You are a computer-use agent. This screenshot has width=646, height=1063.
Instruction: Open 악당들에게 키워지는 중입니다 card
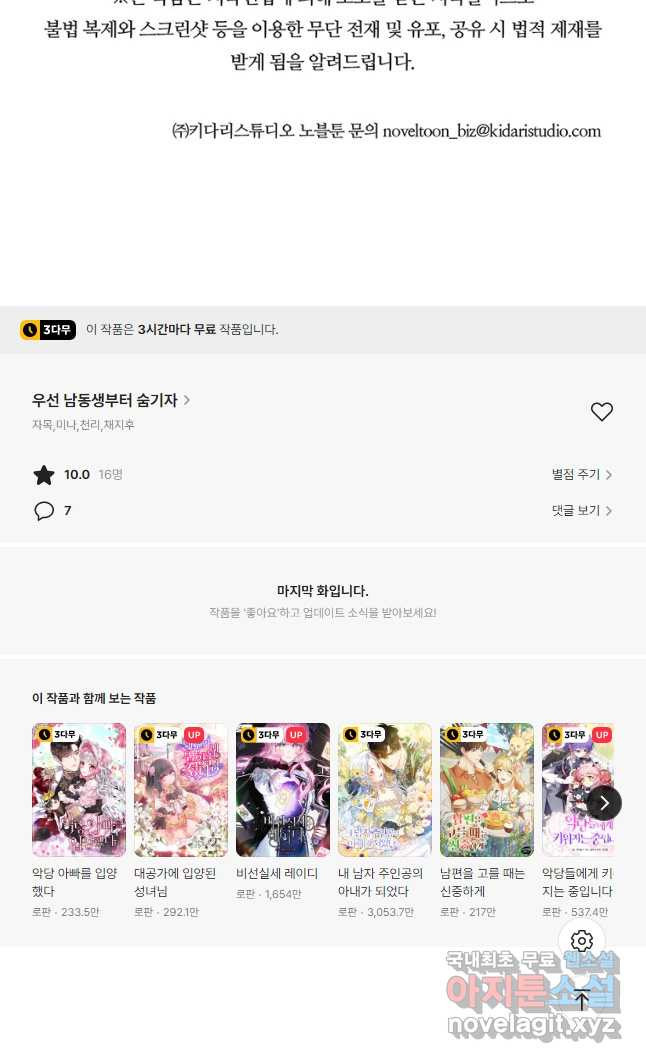[x=578, y=821]
